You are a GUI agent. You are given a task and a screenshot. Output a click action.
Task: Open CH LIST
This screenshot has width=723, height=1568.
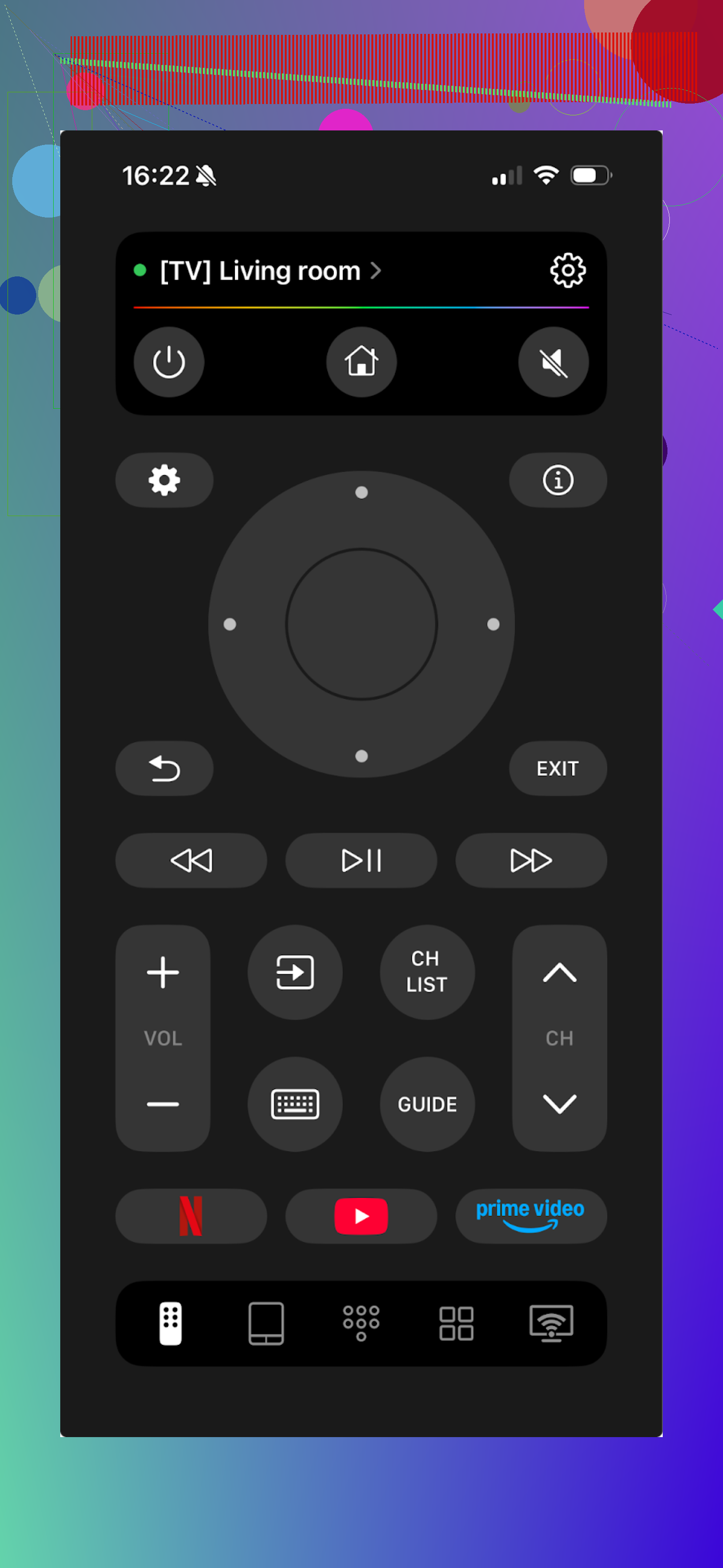(427, 972)
